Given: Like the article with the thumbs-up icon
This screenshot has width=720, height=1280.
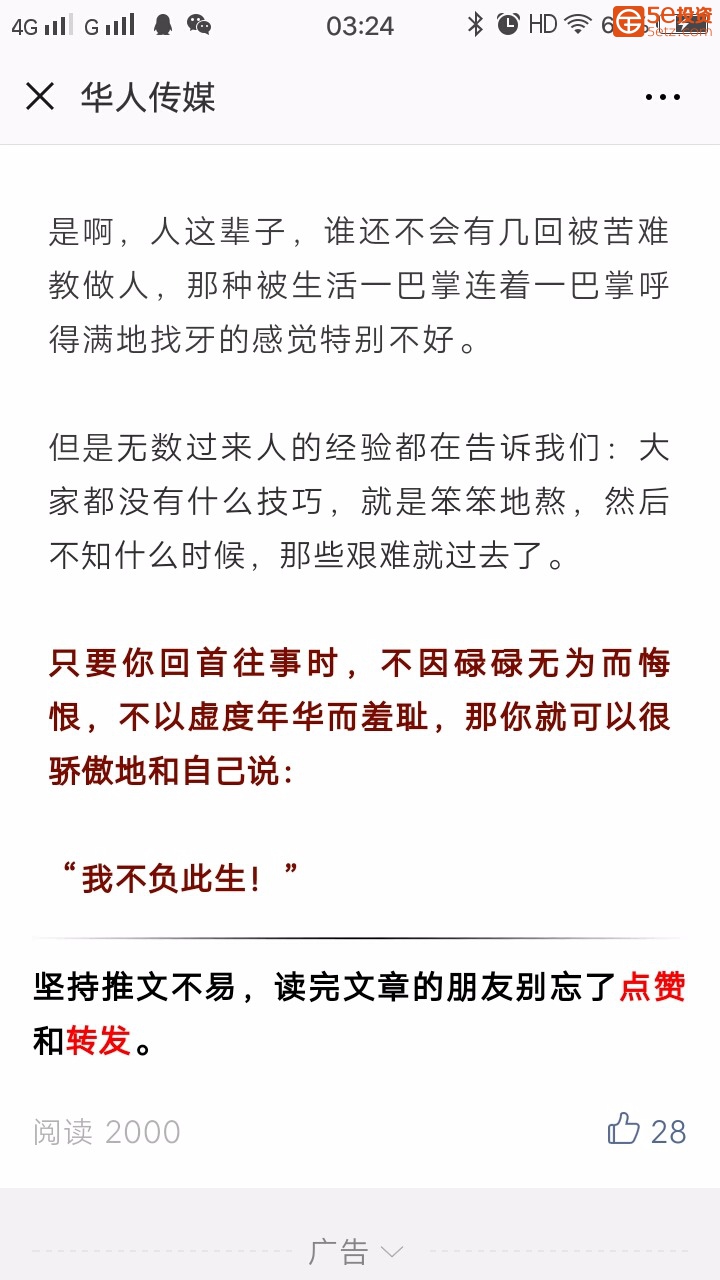Looking at the screenshot, I should (x=624, y=1129).
